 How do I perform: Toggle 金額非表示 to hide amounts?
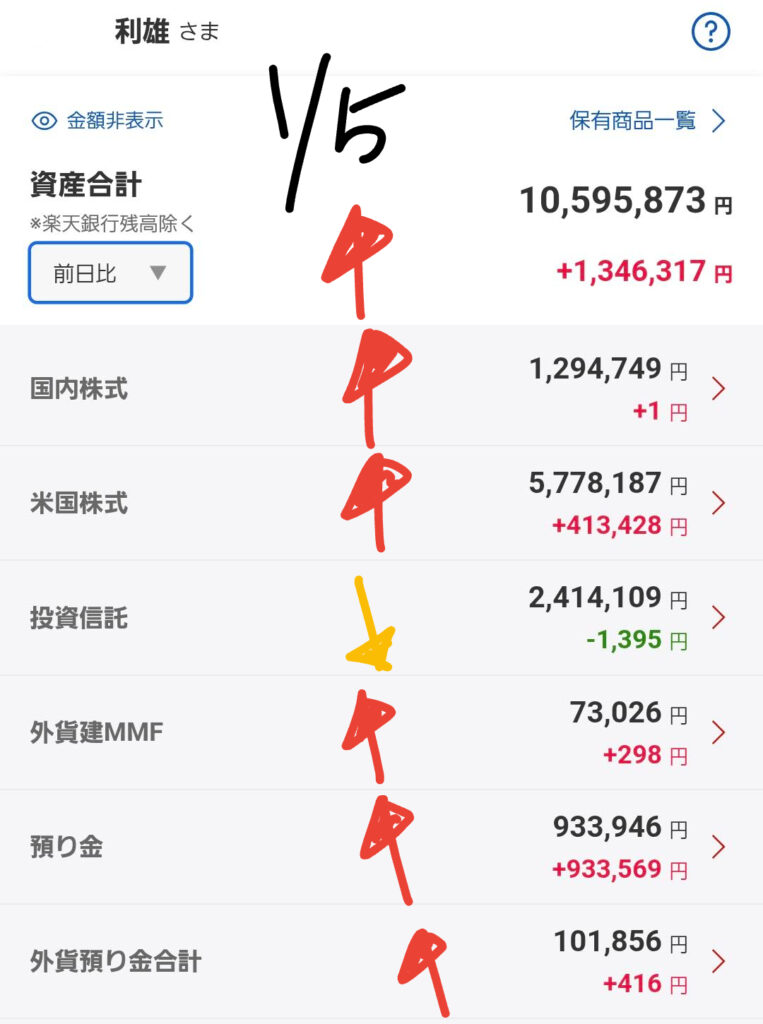coord(98,121)
